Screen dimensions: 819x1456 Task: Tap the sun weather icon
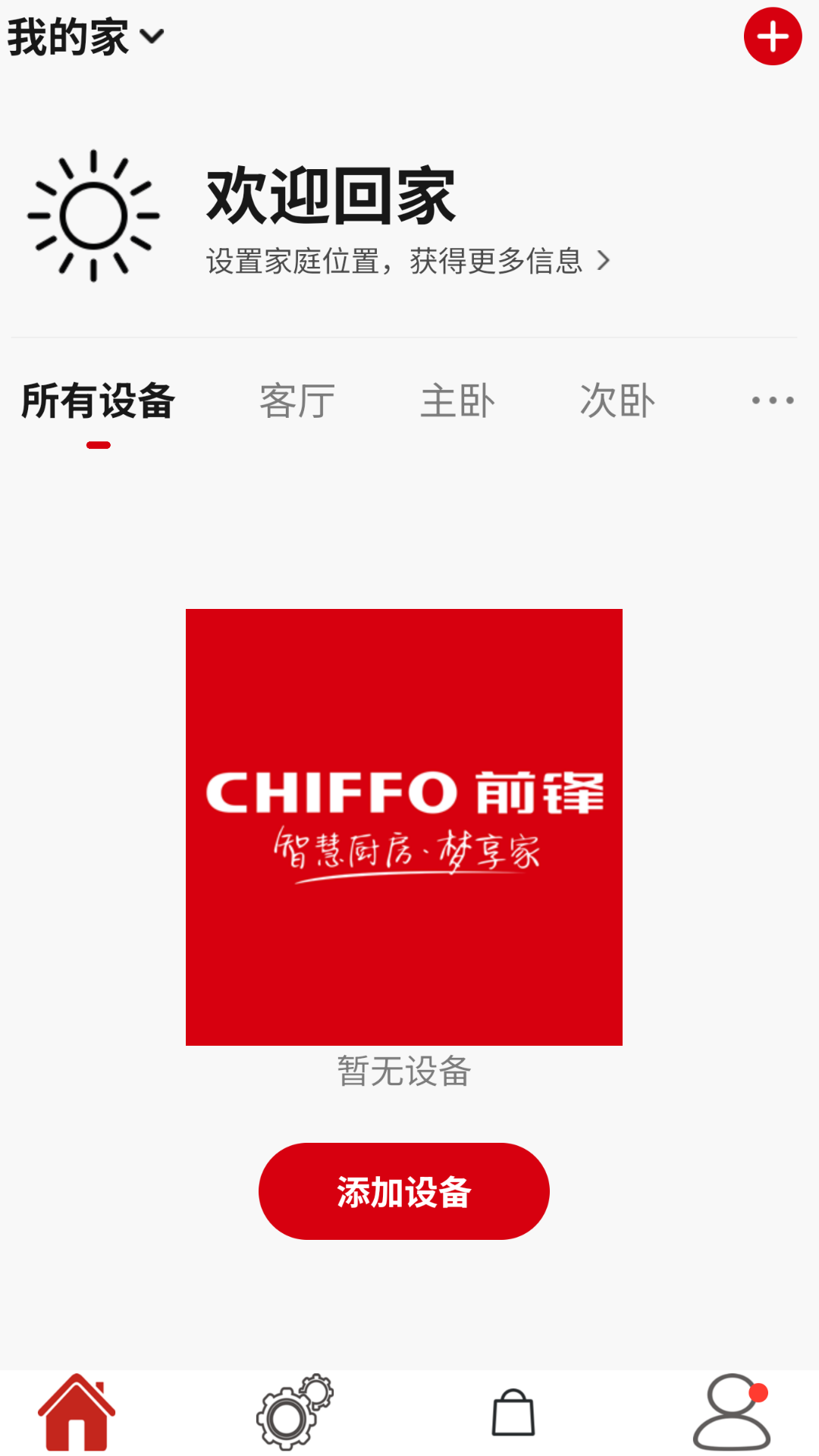93,215
